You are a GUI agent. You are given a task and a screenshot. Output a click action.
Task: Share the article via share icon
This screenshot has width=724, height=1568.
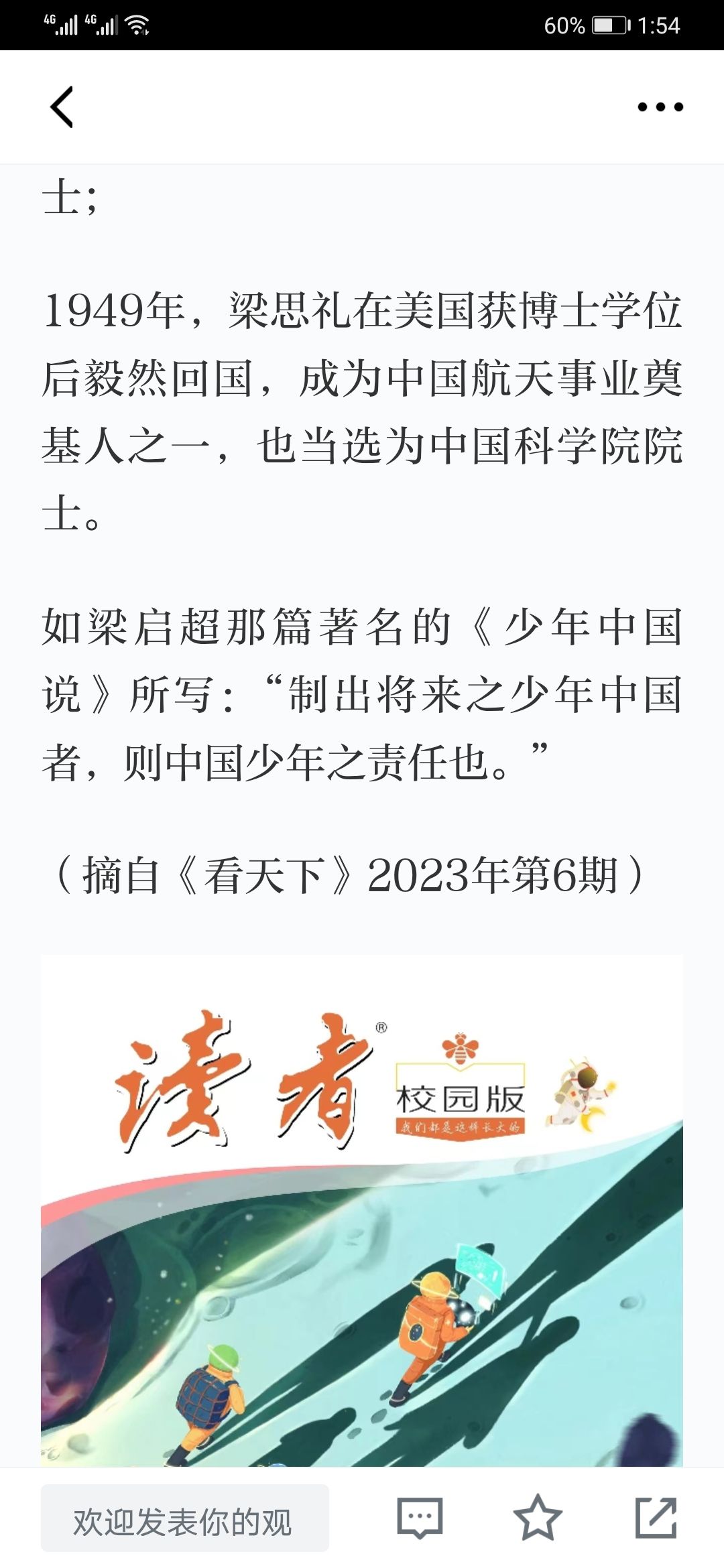[x=656, y=1518]
